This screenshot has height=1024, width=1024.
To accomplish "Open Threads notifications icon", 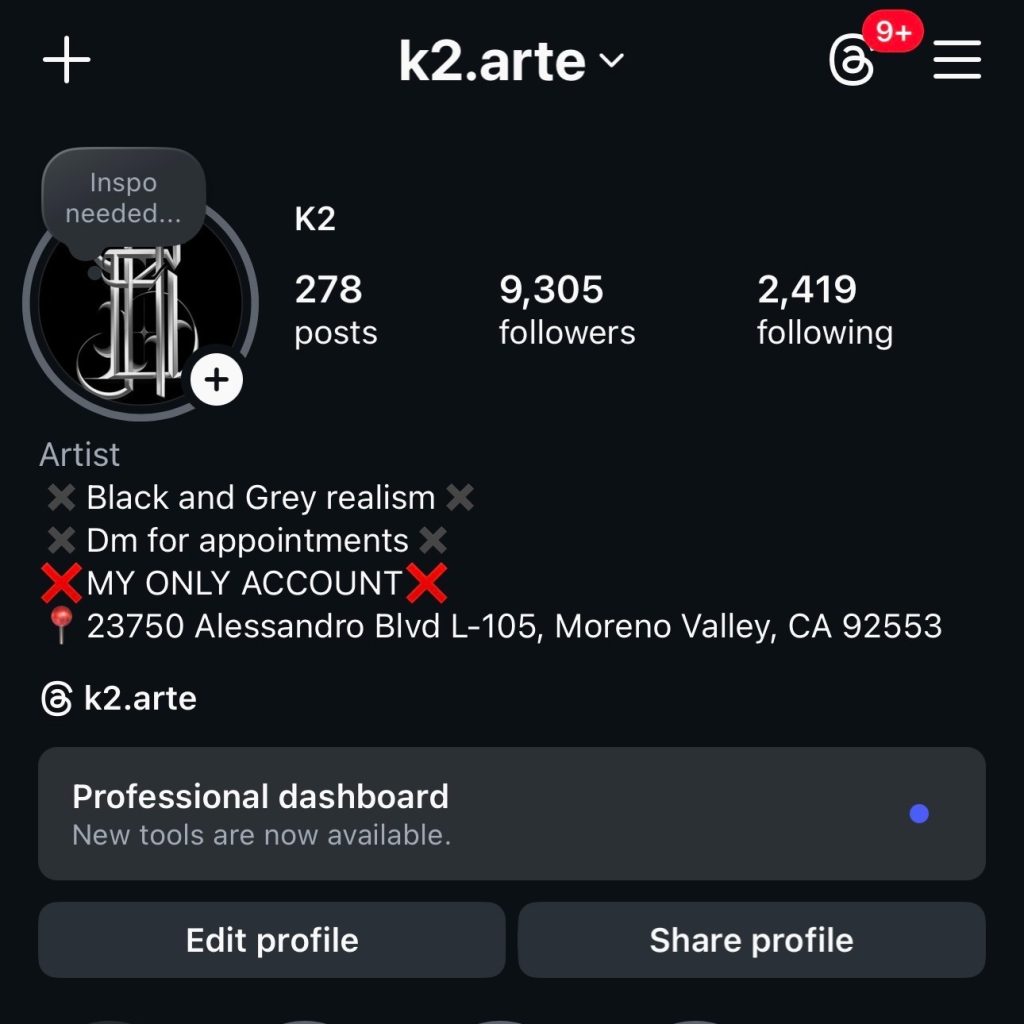I will pos(853,62).
